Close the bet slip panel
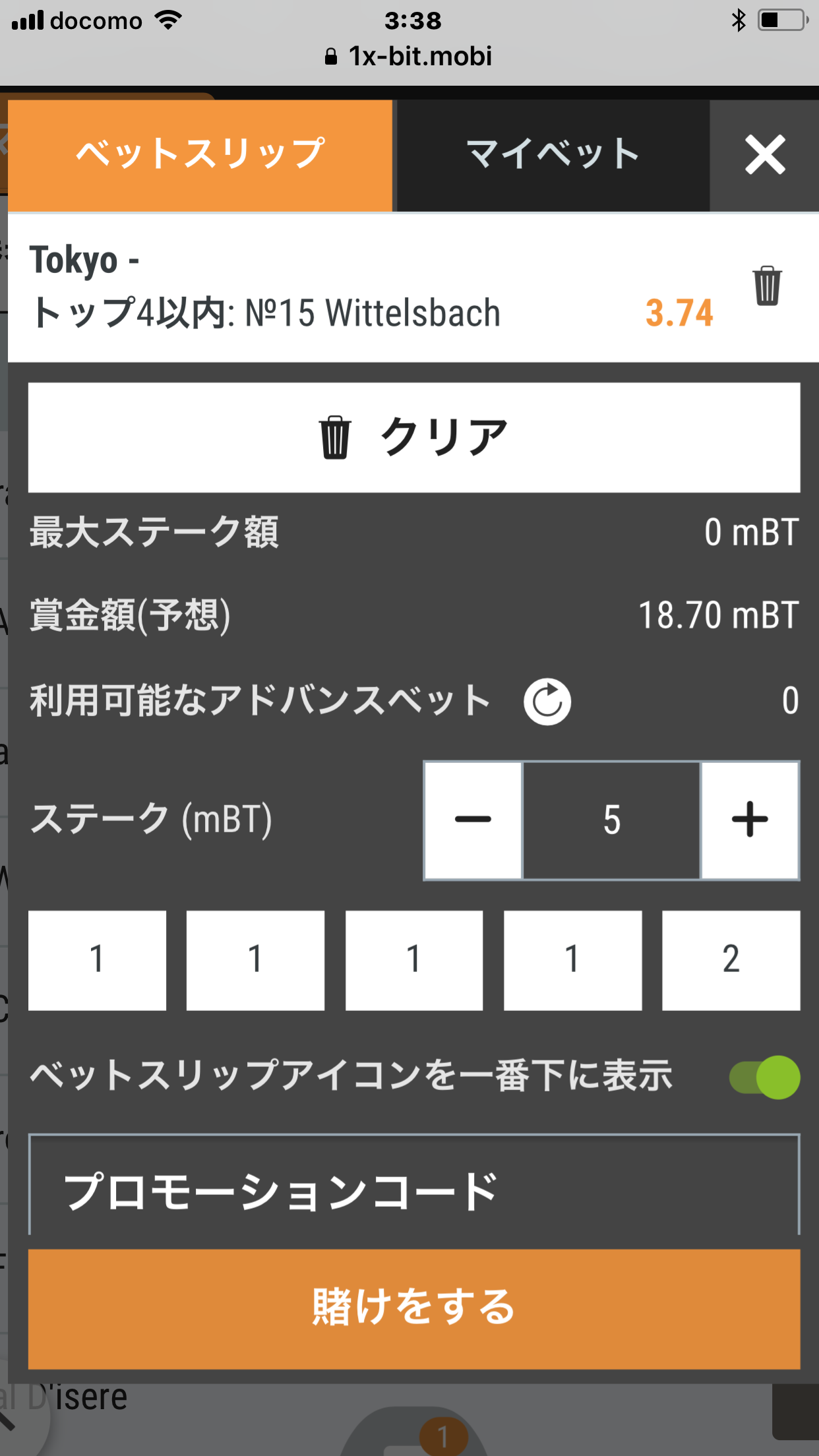This screenshot has height=1456, width=819. [x=765, y=156]
